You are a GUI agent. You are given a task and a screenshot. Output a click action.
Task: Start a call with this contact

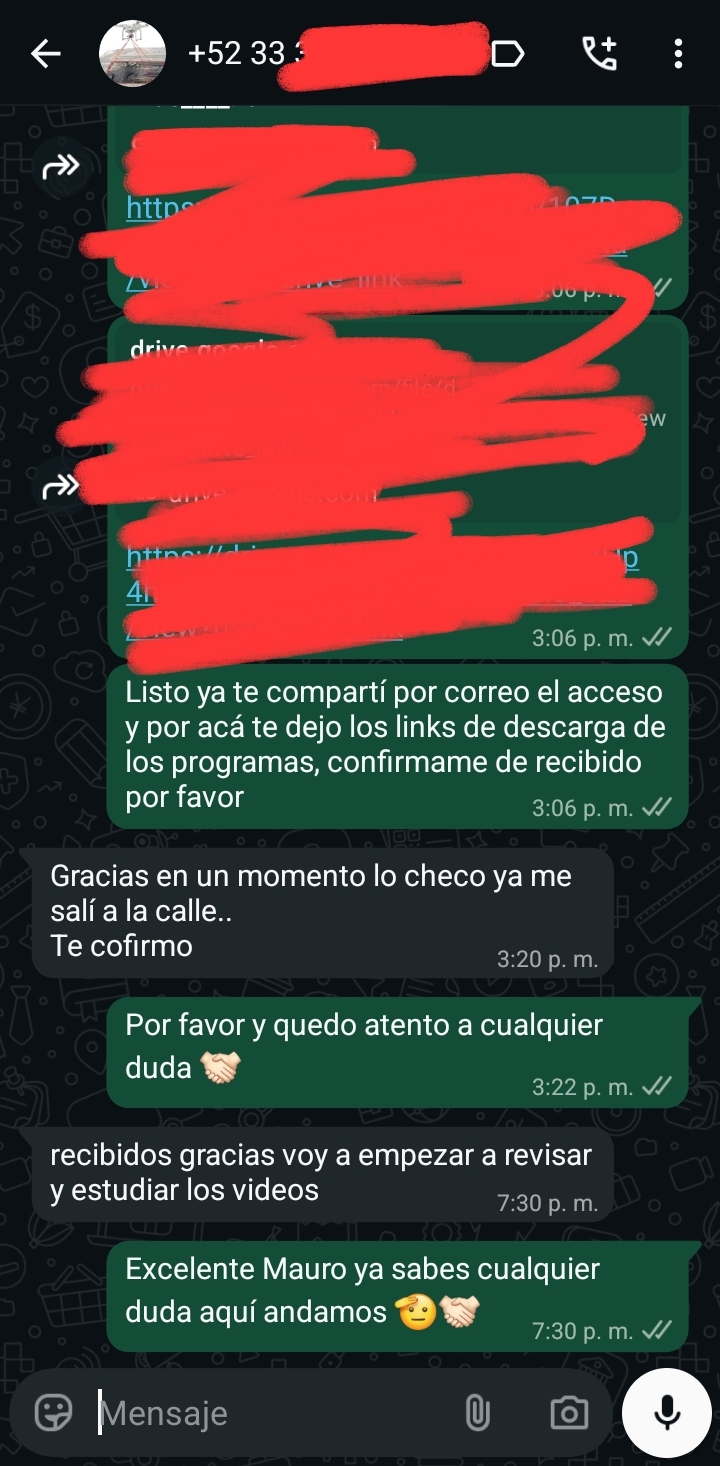pos(600,54)
